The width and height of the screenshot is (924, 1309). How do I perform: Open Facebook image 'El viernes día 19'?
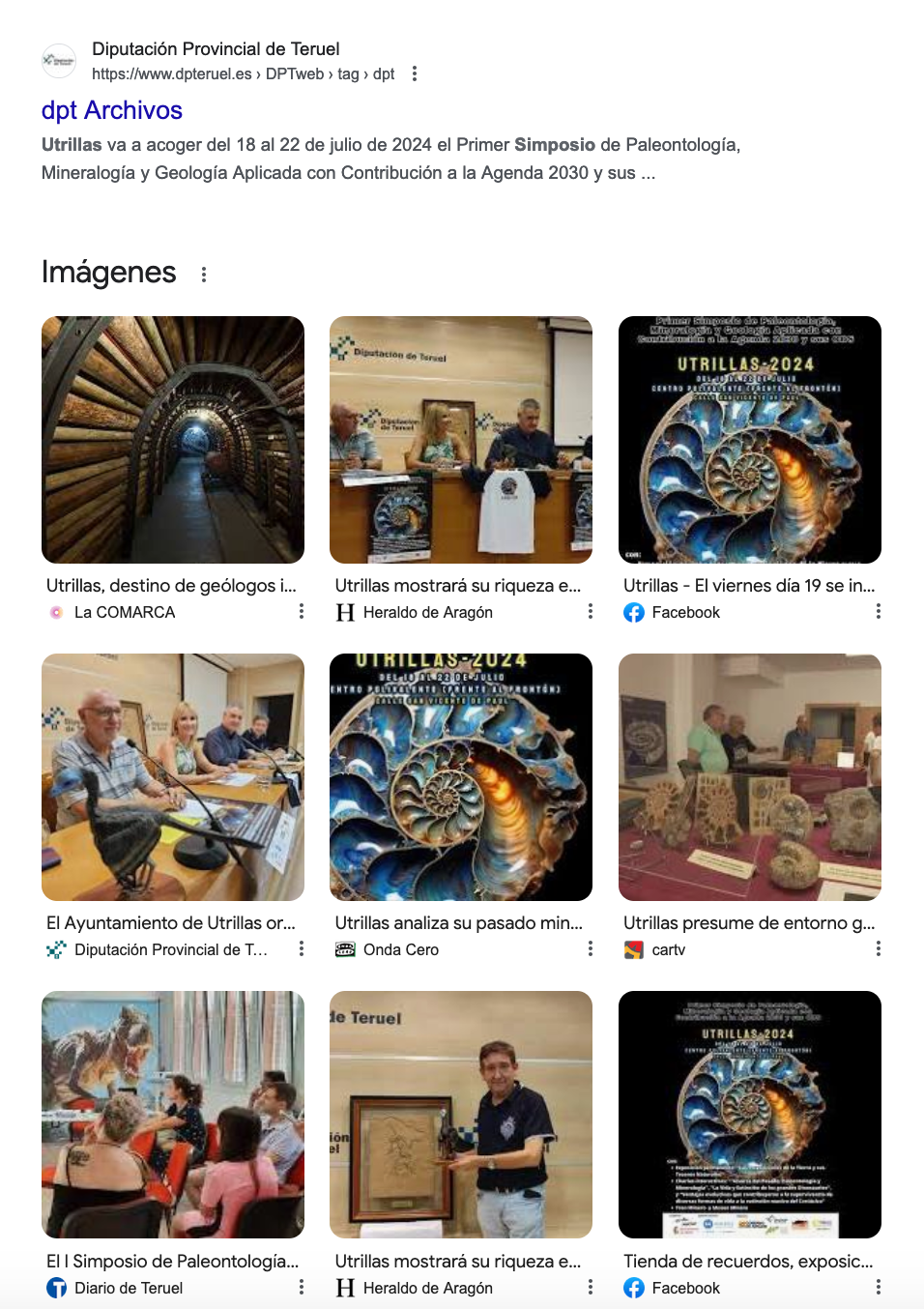point(749,440)
